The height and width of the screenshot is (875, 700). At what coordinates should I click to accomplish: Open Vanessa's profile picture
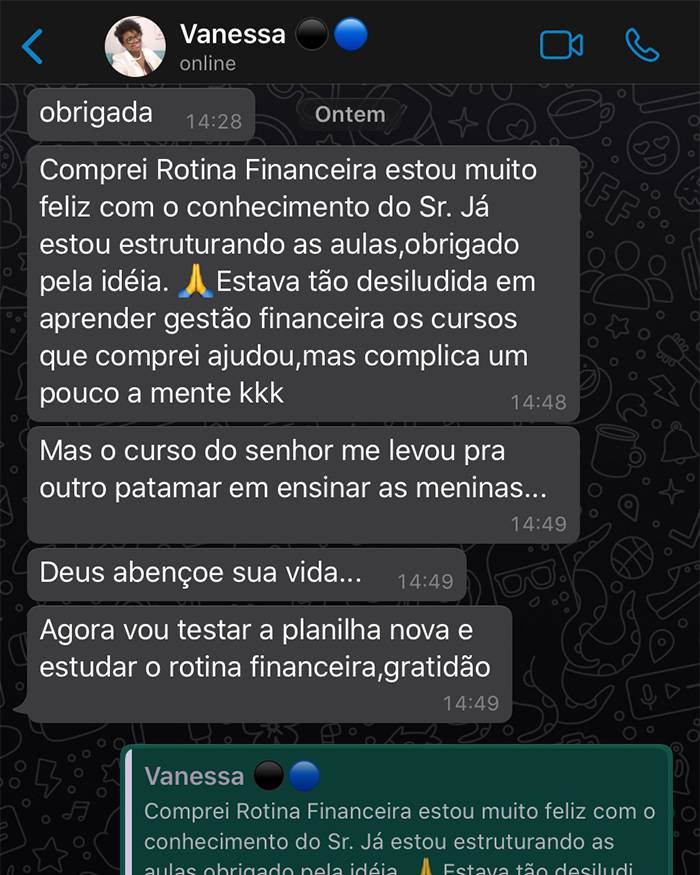[135, 46]
